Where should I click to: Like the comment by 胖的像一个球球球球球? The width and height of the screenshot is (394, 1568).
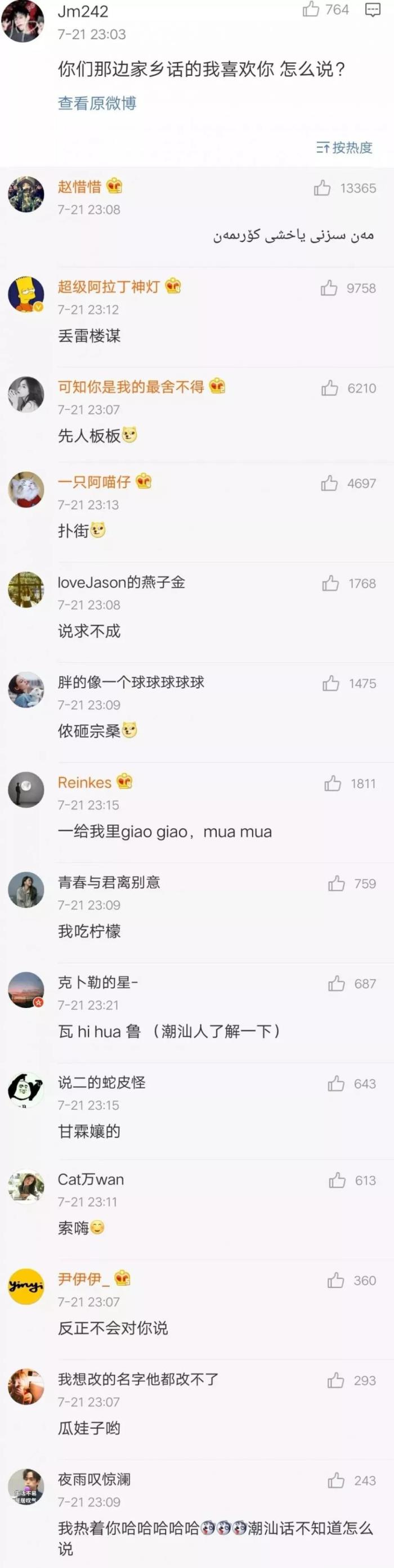pos(330,684)
